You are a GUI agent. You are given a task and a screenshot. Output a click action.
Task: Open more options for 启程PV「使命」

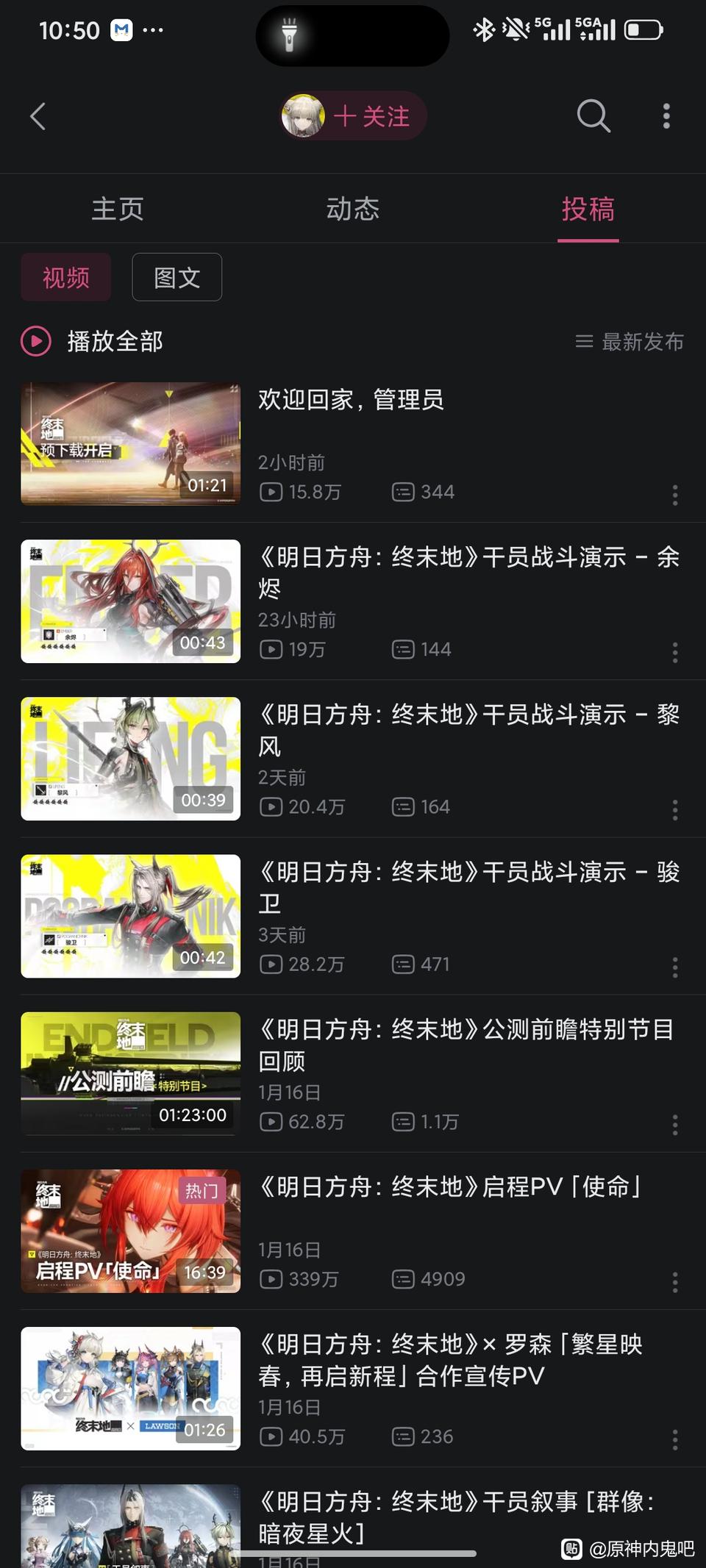(674, 1282)
